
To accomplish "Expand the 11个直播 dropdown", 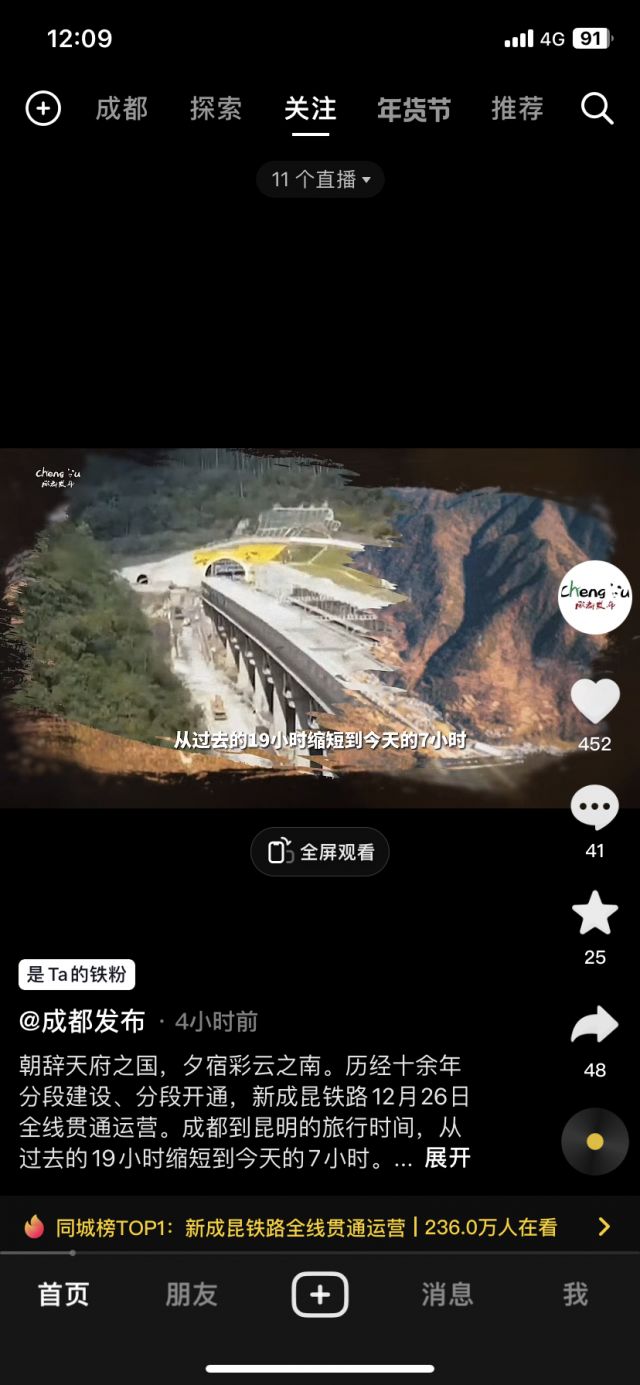I will pos(320,179).
